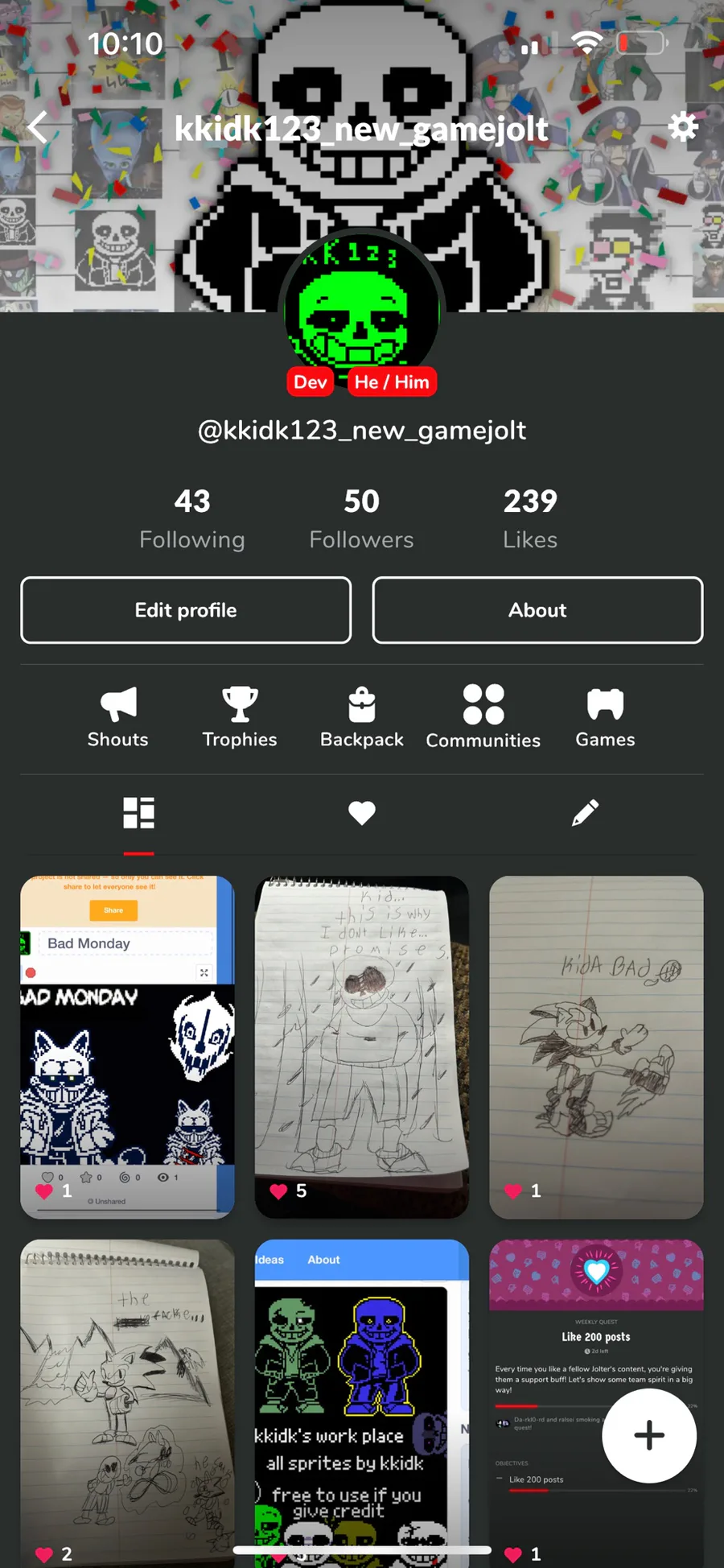Screen dimensions: 724x1568
Task: Open the Backpack
Action: [362, 717]
